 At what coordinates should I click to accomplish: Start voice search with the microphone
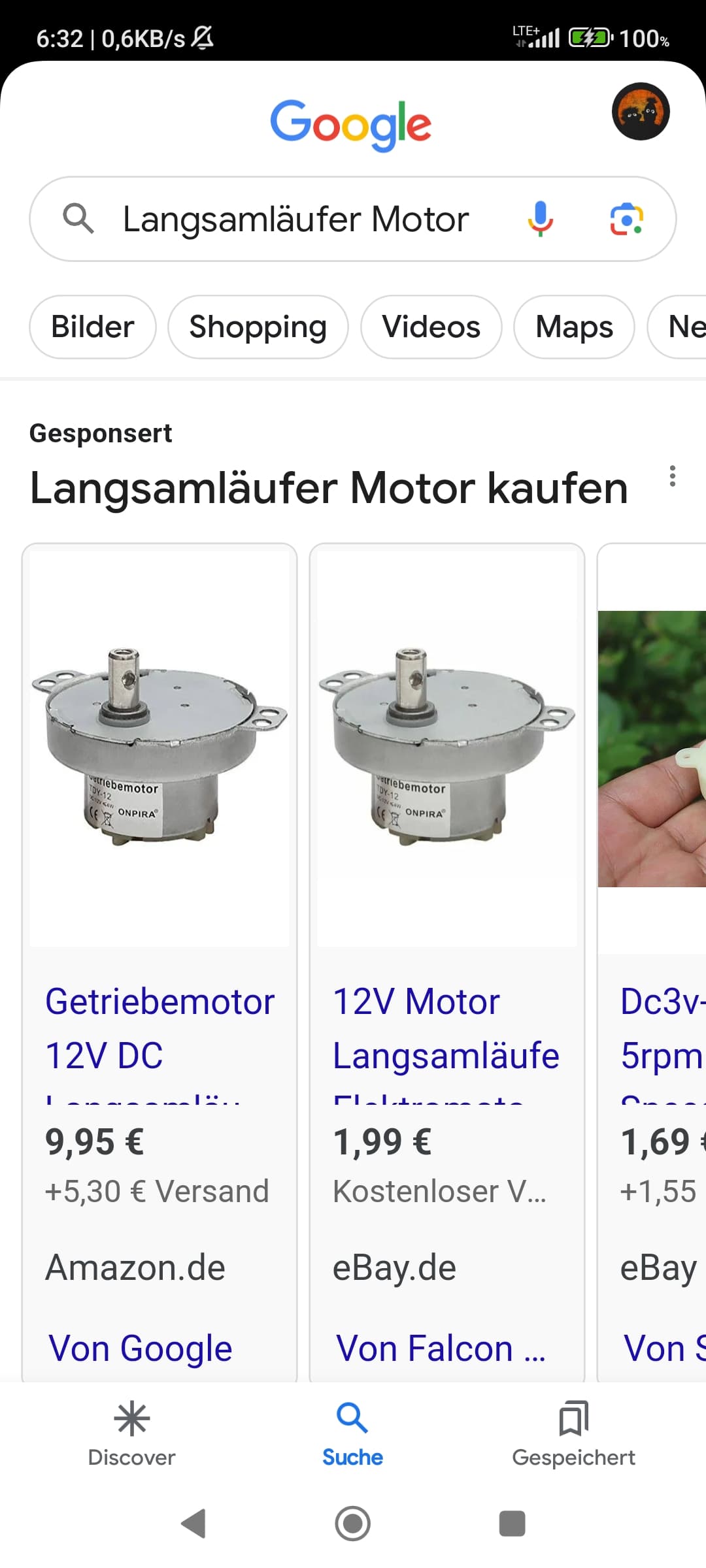(540, 219)
